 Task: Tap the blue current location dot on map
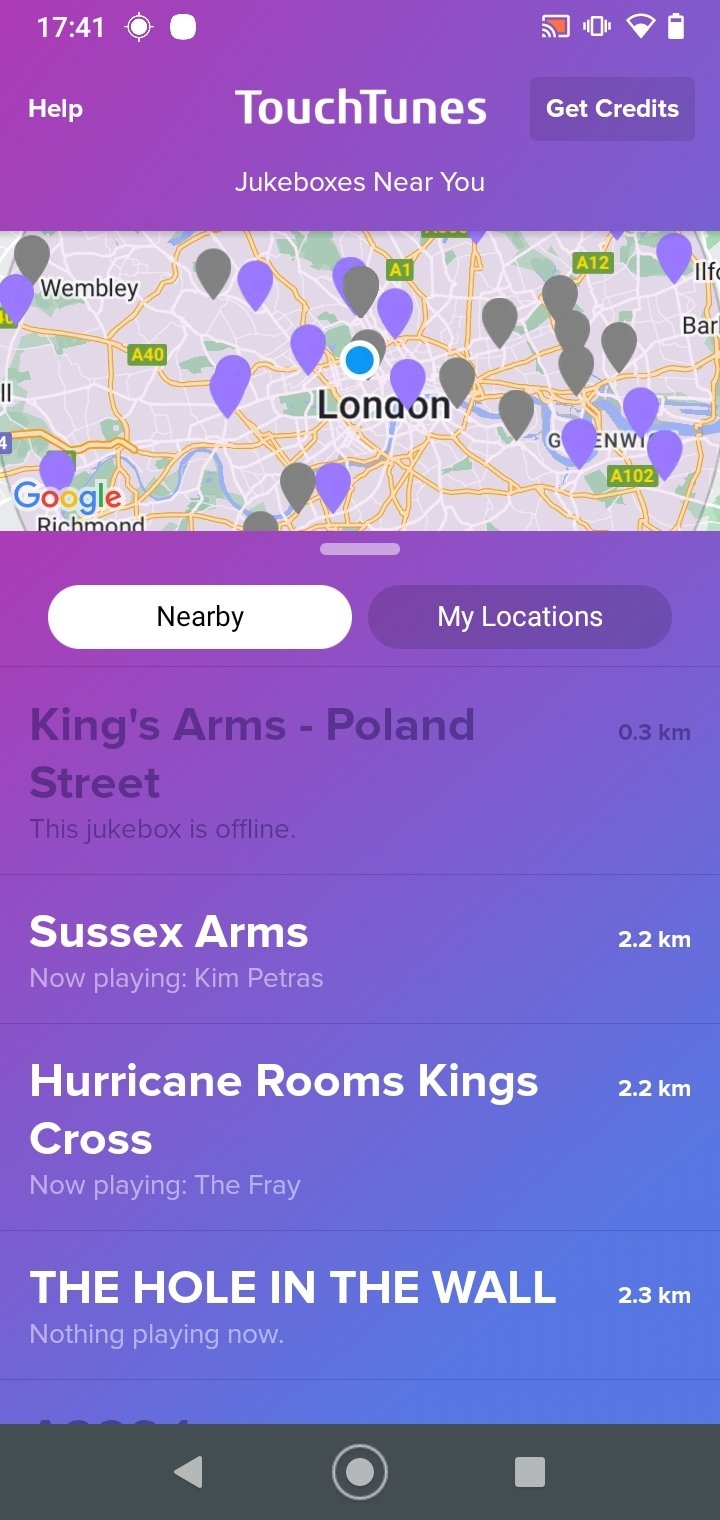tap(360, 360)
